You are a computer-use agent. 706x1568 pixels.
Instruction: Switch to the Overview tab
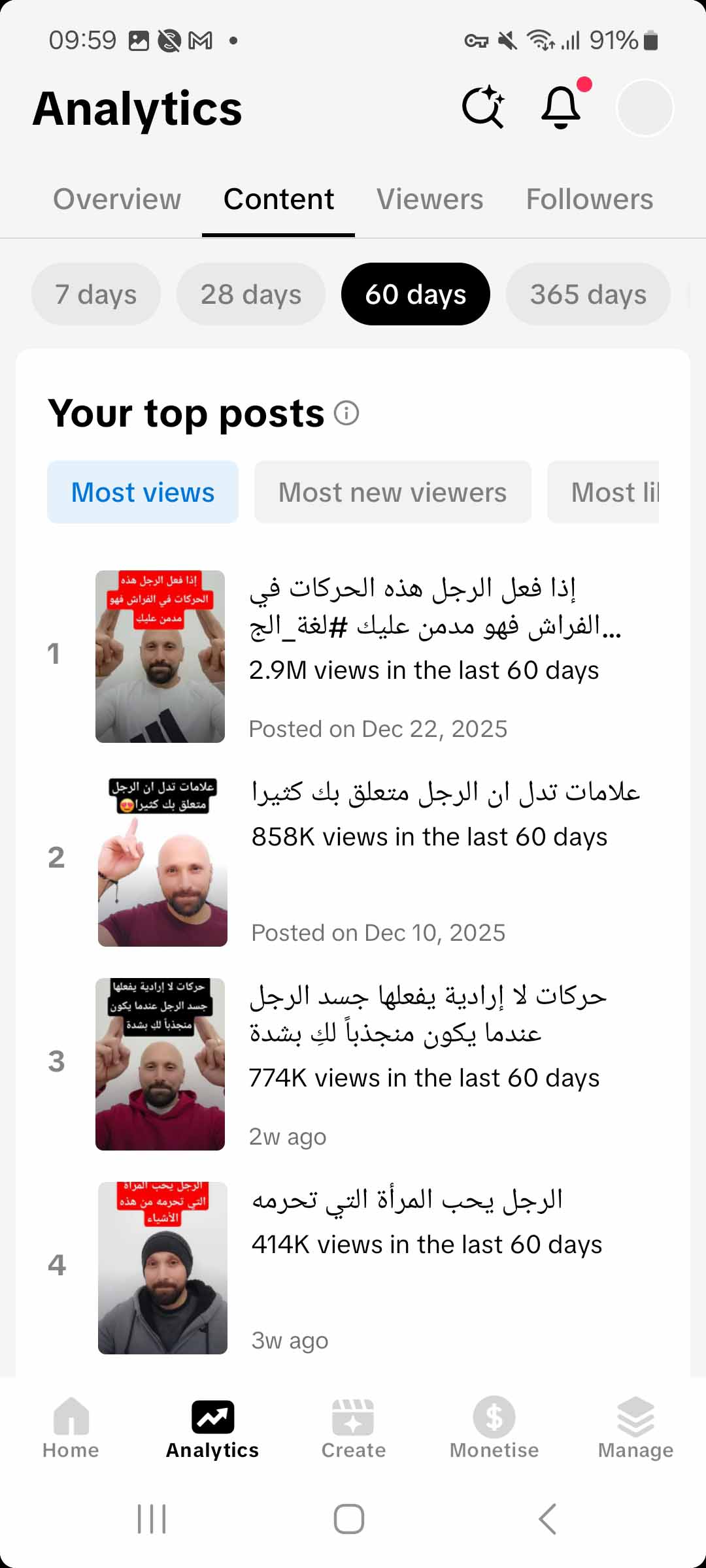pos(117,199)
